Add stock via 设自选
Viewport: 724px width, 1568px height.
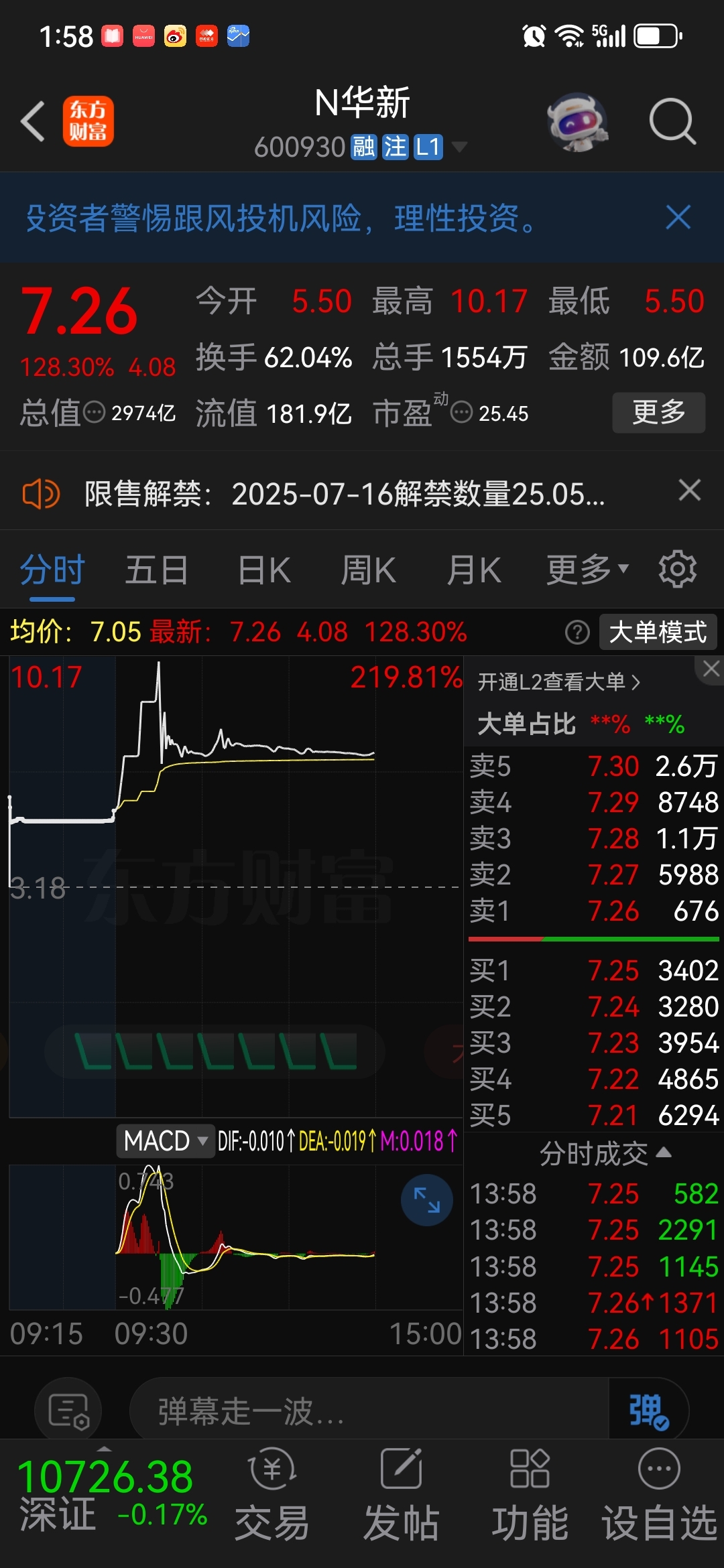point(660,1494)
